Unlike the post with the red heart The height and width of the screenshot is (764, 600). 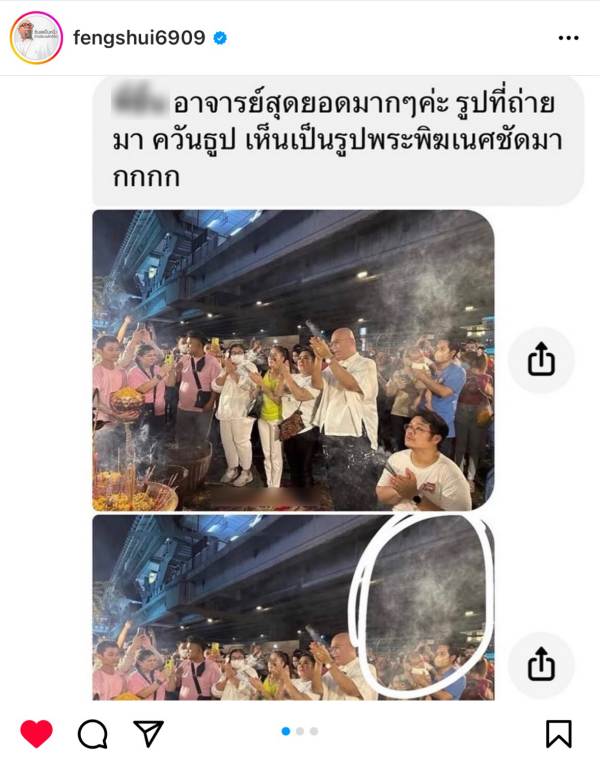click(37, 734)
